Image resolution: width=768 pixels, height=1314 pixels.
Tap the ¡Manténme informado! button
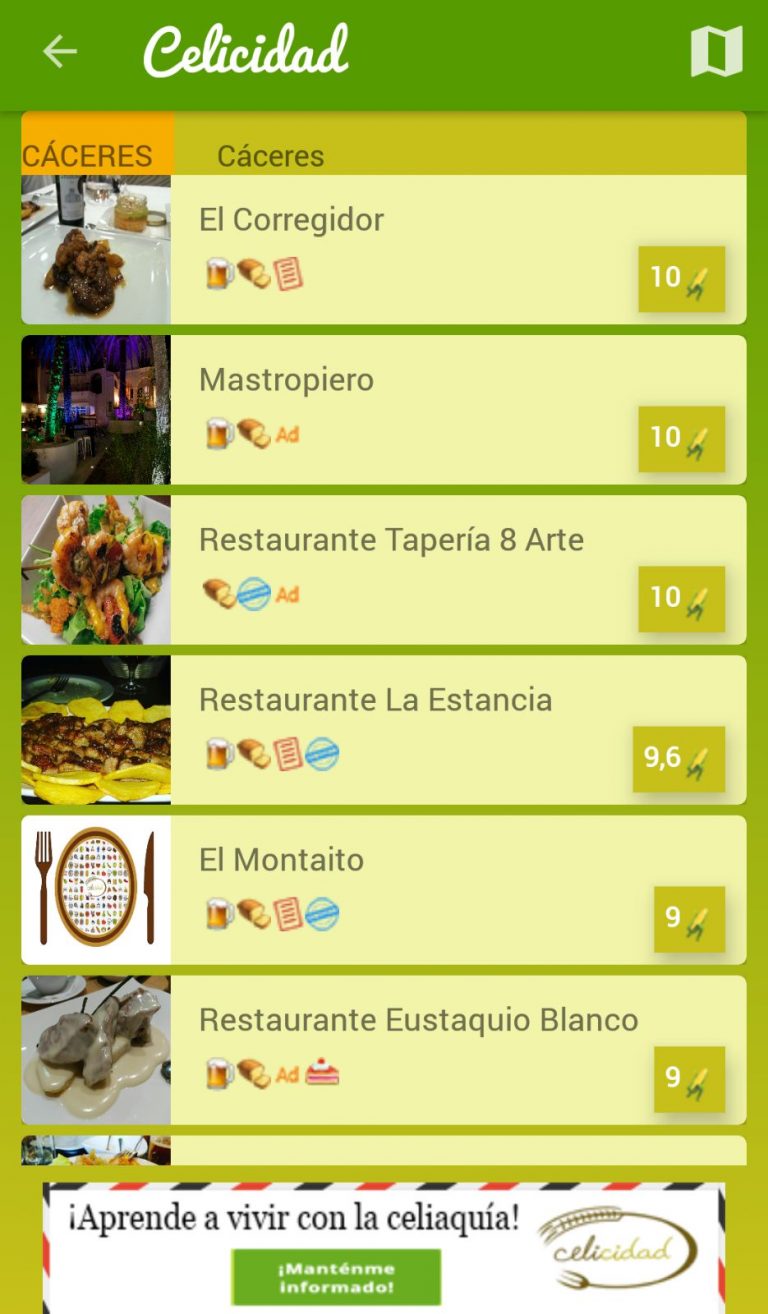coord(336,1277)
